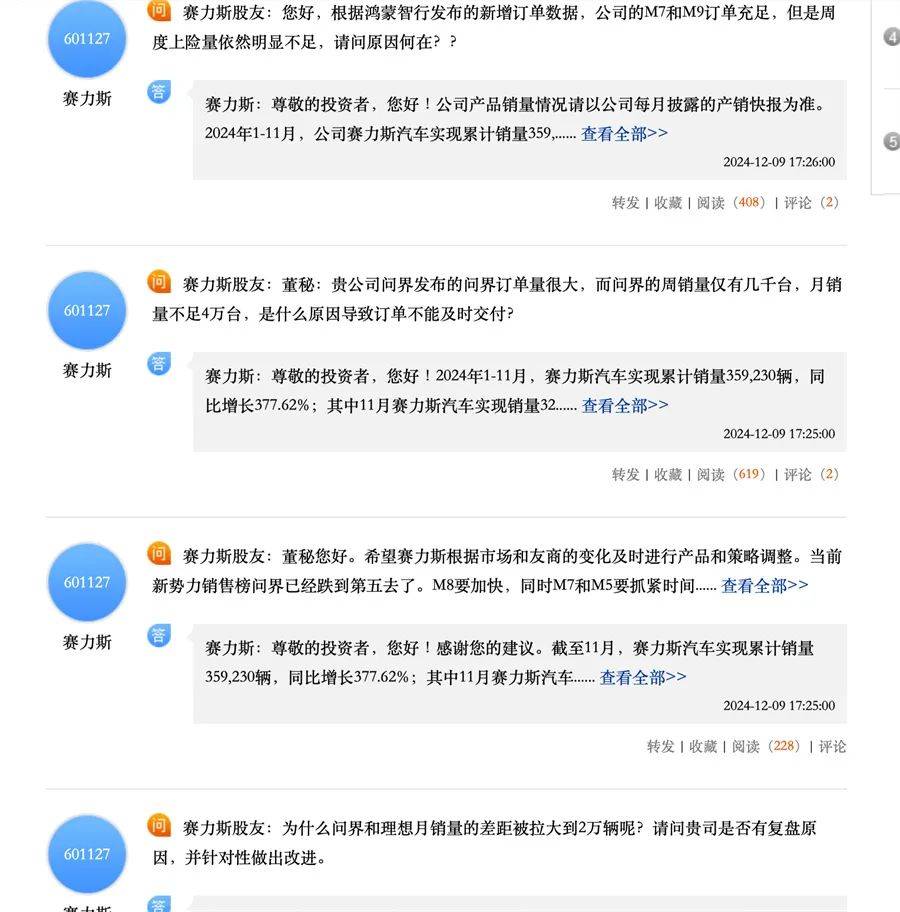900x912 pixels.
Task: Expand the full question about 新势力销售榜
Action: (x=764, y=585)
